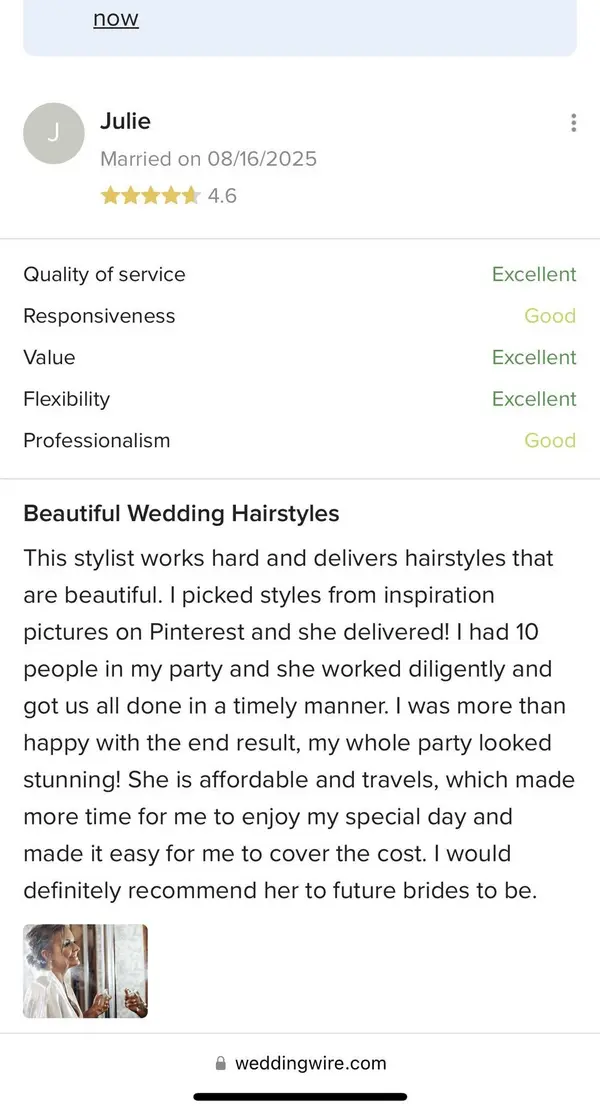This screenshot has width=600, height=1113.
Task: Follow the underlined "now" link
Action: pyautogui.click(x=116, y=18)
